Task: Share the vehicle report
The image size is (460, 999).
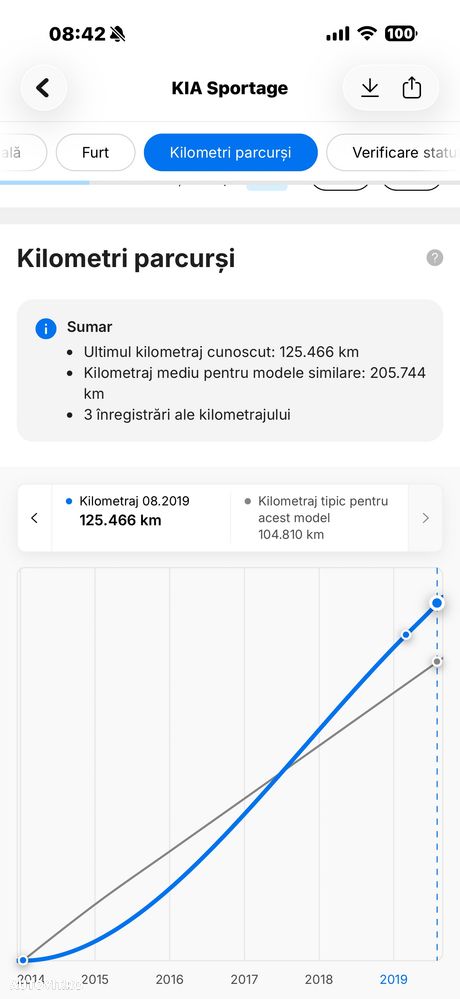Action: [x=412, y=88]
